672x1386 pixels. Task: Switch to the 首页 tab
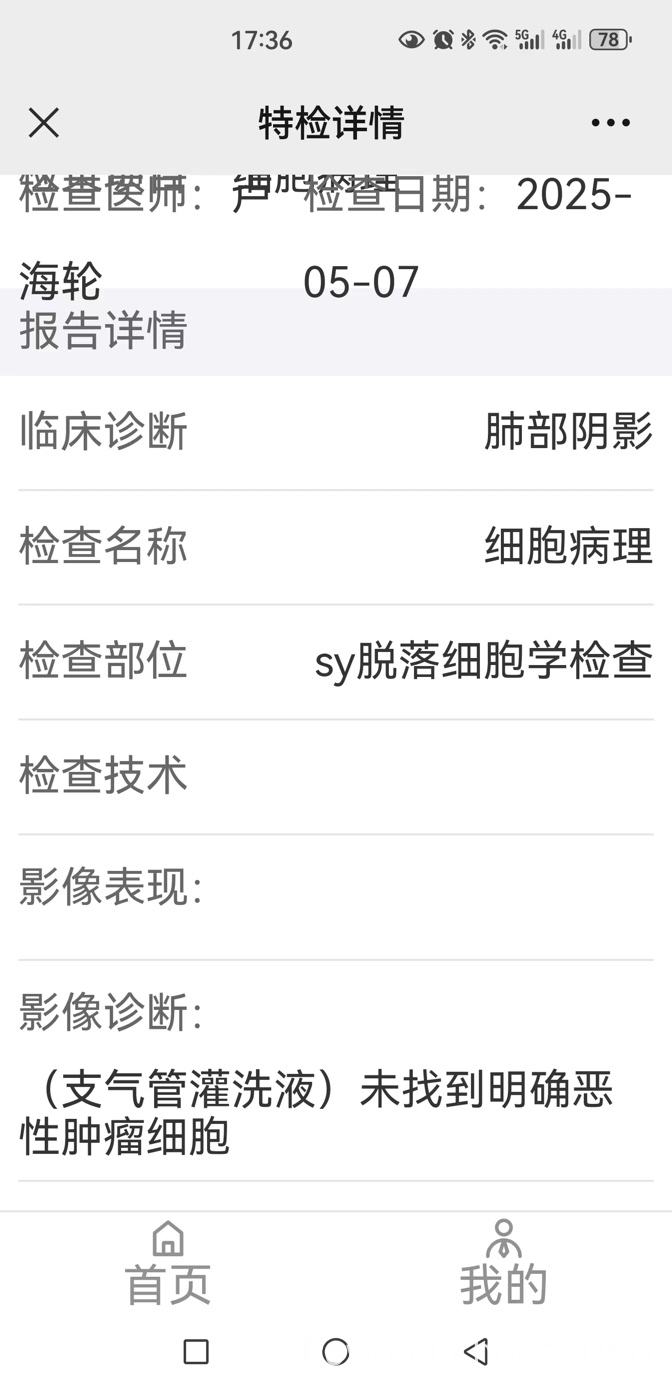pos(168,1263)
